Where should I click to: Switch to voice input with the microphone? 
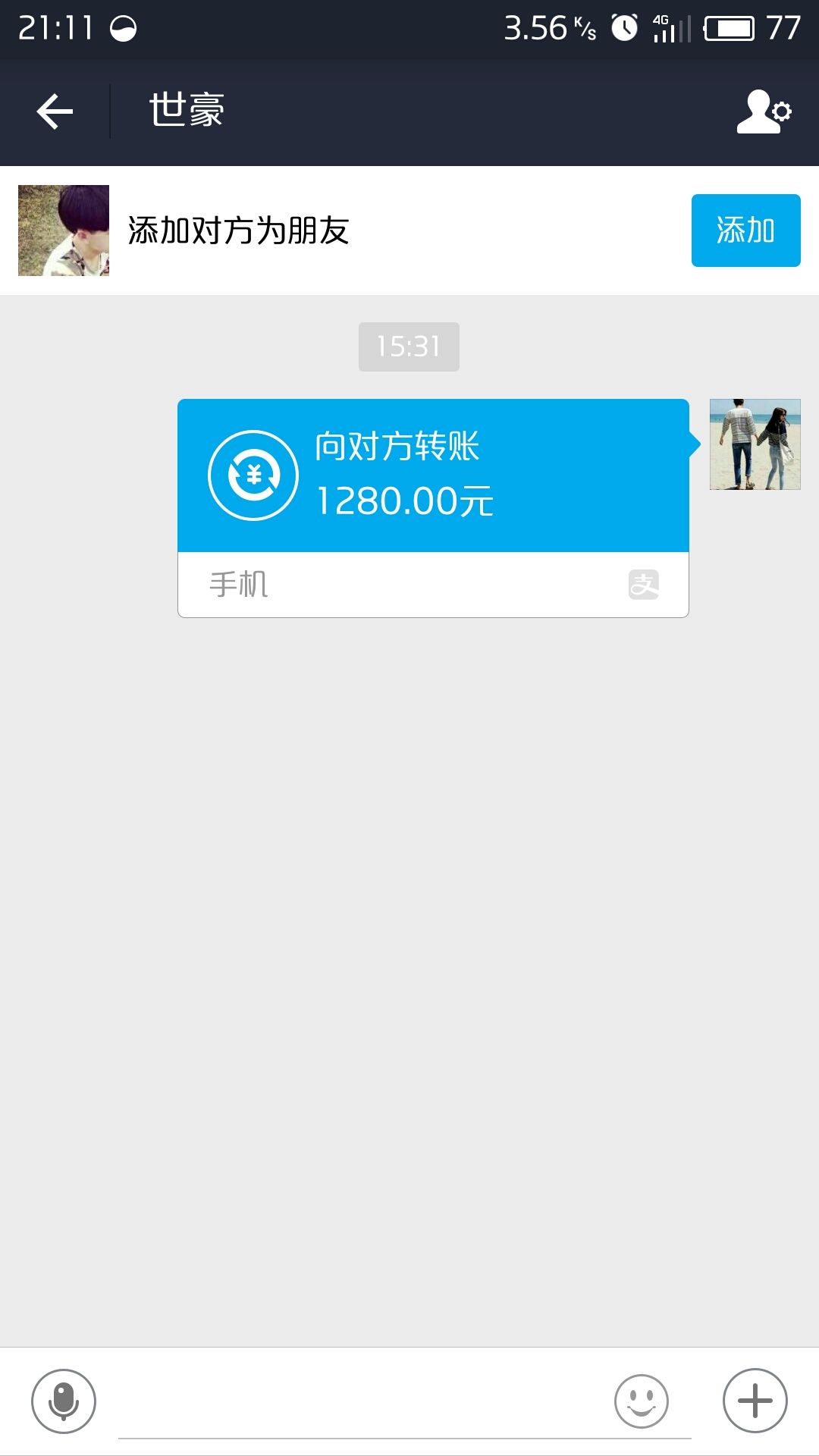[x=64, y=1401]
